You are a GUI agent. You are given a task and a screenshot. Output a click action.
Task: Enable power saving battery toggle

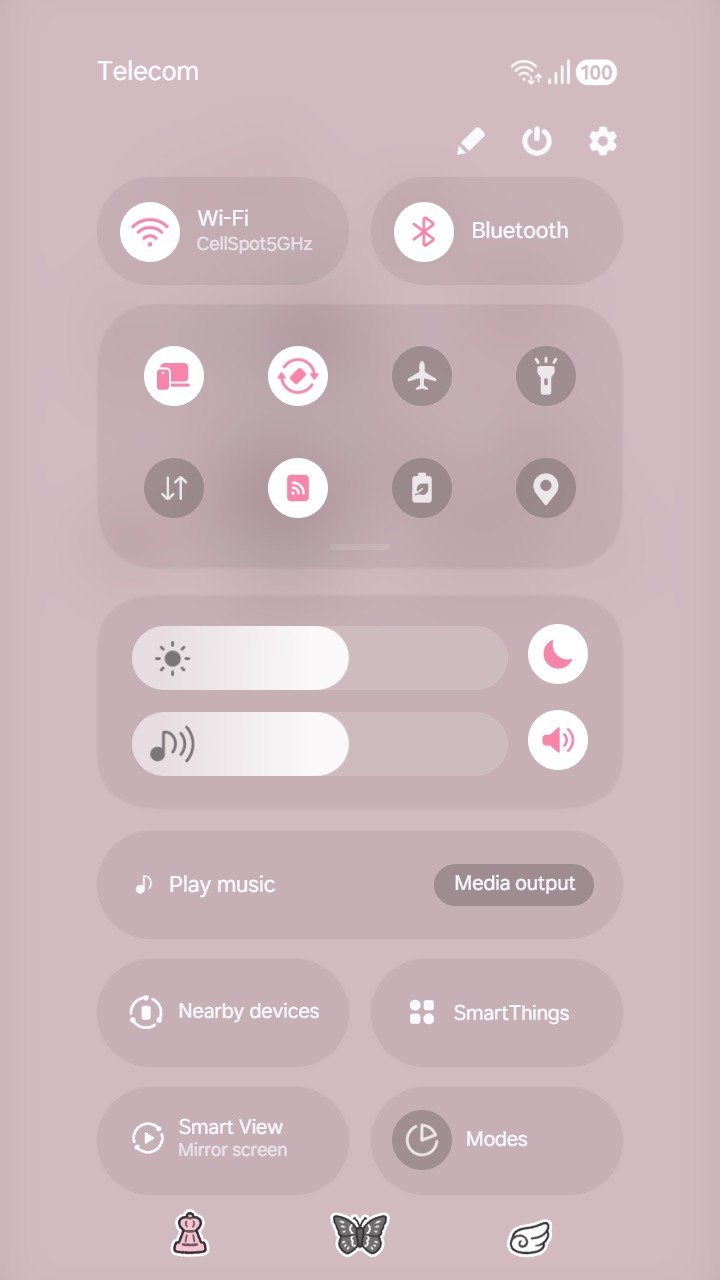[422, 488]
